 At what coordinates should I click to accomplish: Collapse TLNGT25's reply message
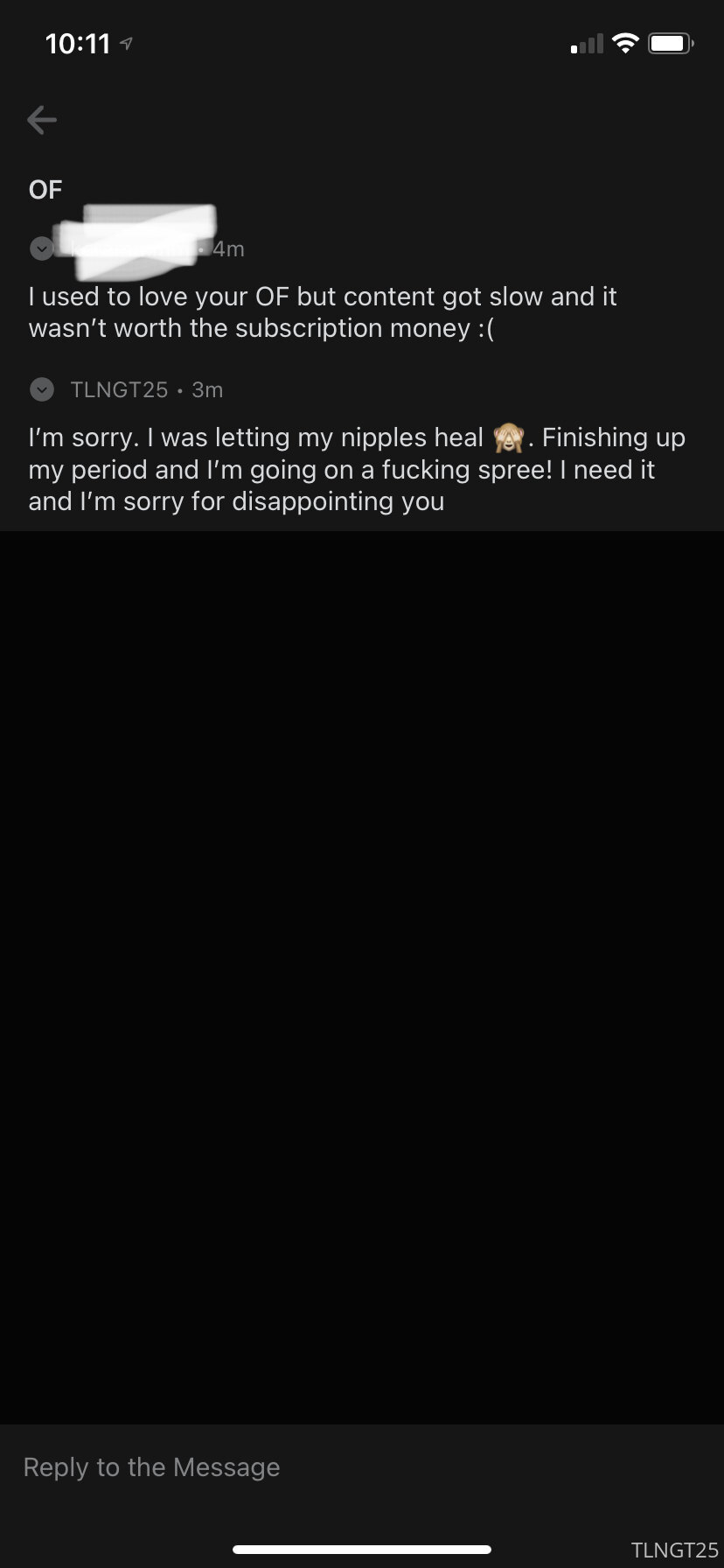click(41, 390)
